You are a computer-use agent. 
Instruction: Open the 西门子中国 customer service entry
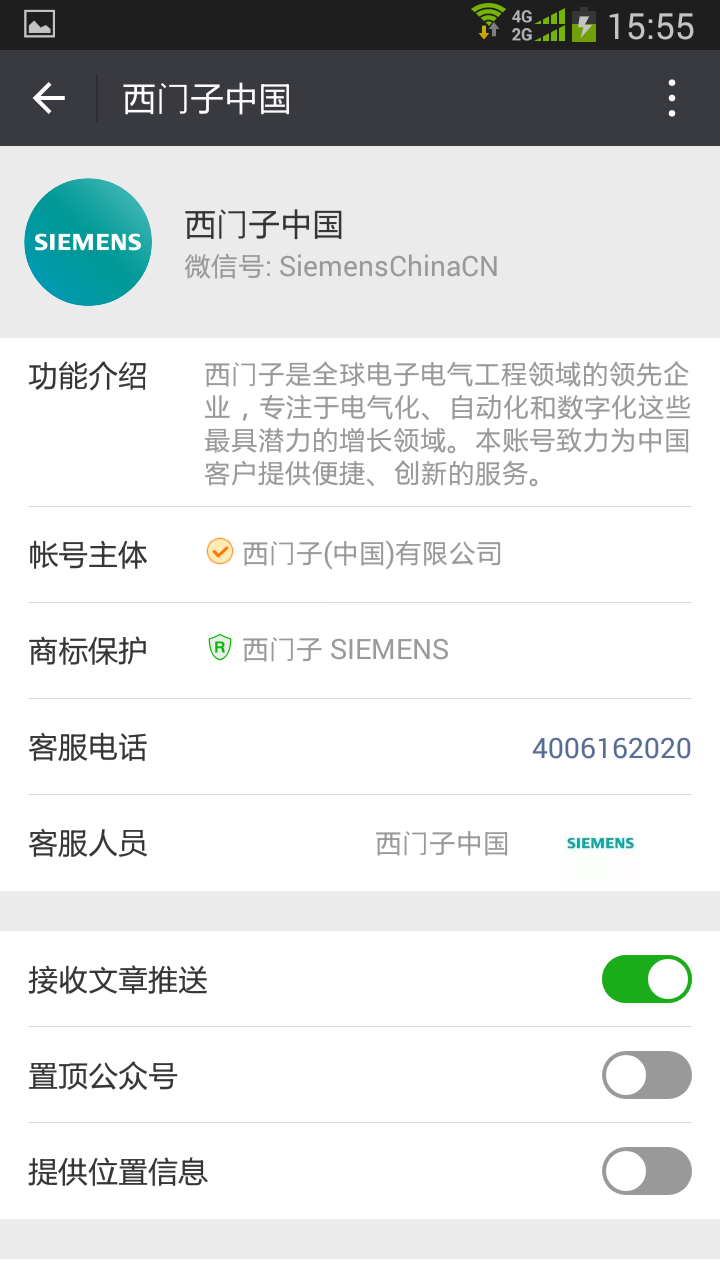tap(443, 844)
